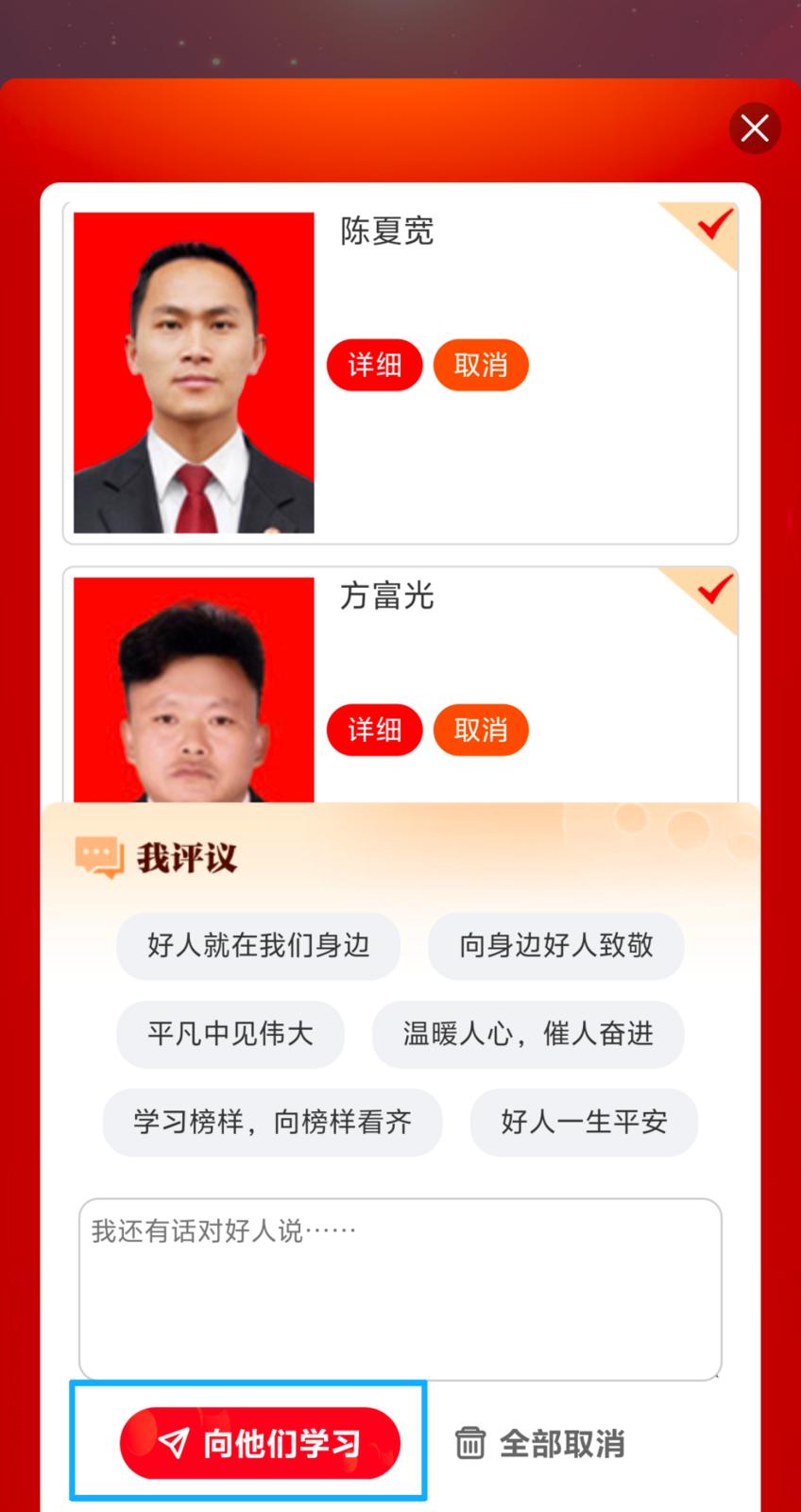801x1512 pixels.
Task: Open 详细 details for 陈夏宽
Action: point(374,365)
